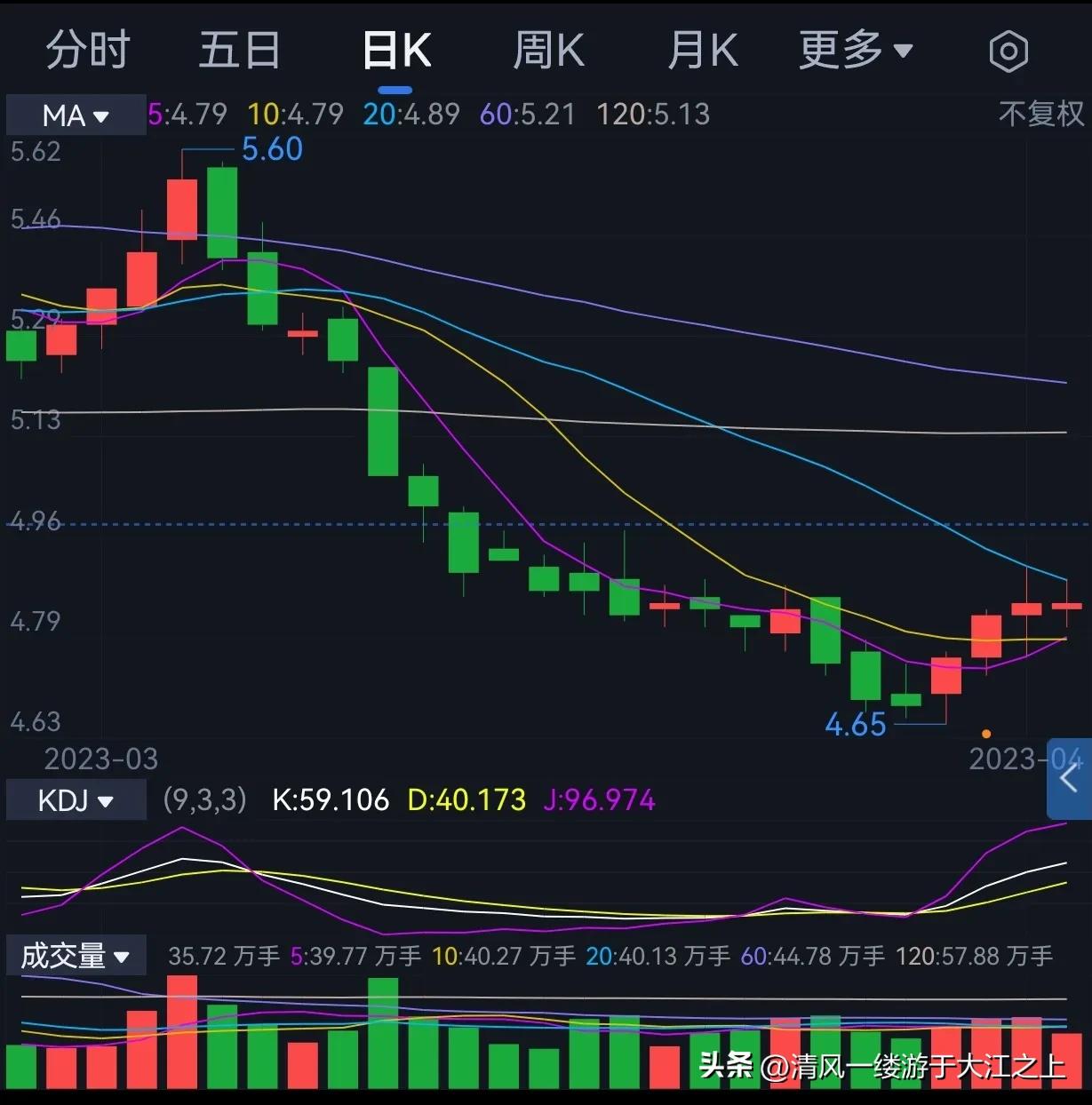
Task: Switch to the 月K monthly view
Action: click(703, 50)
